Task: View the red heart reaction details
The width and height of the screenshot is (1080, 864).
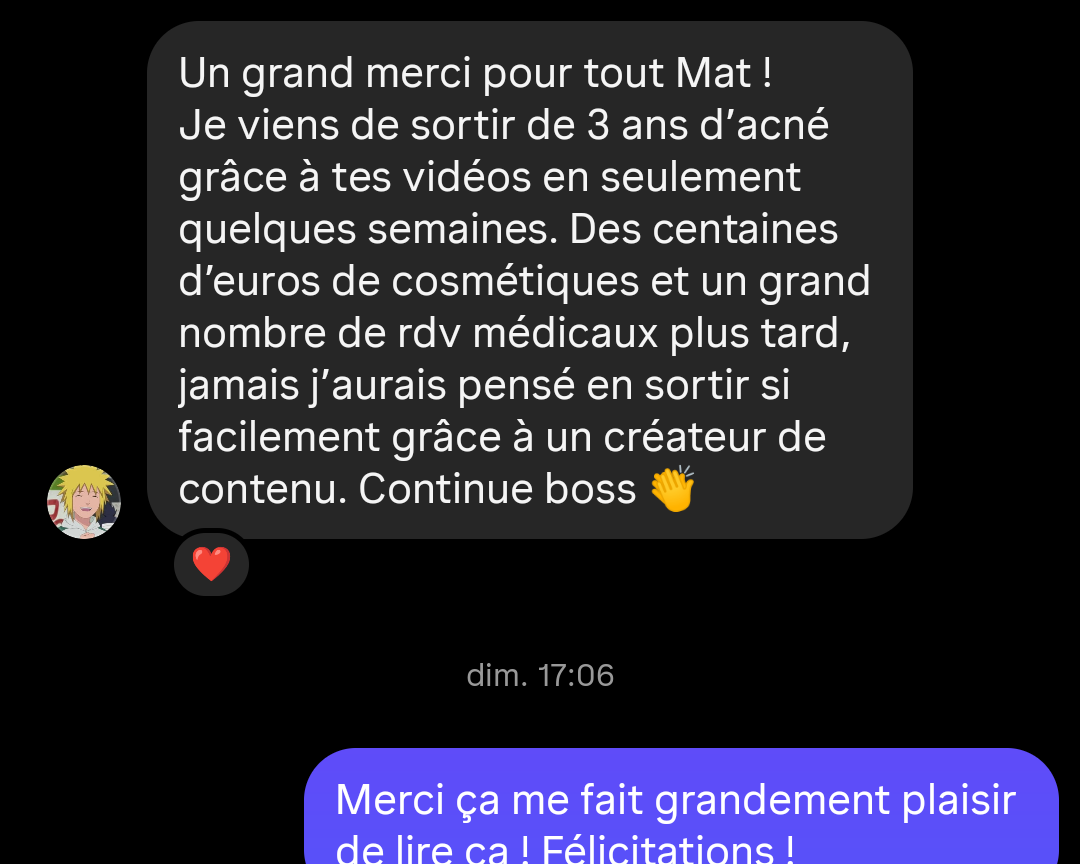Action: (211, 565)
